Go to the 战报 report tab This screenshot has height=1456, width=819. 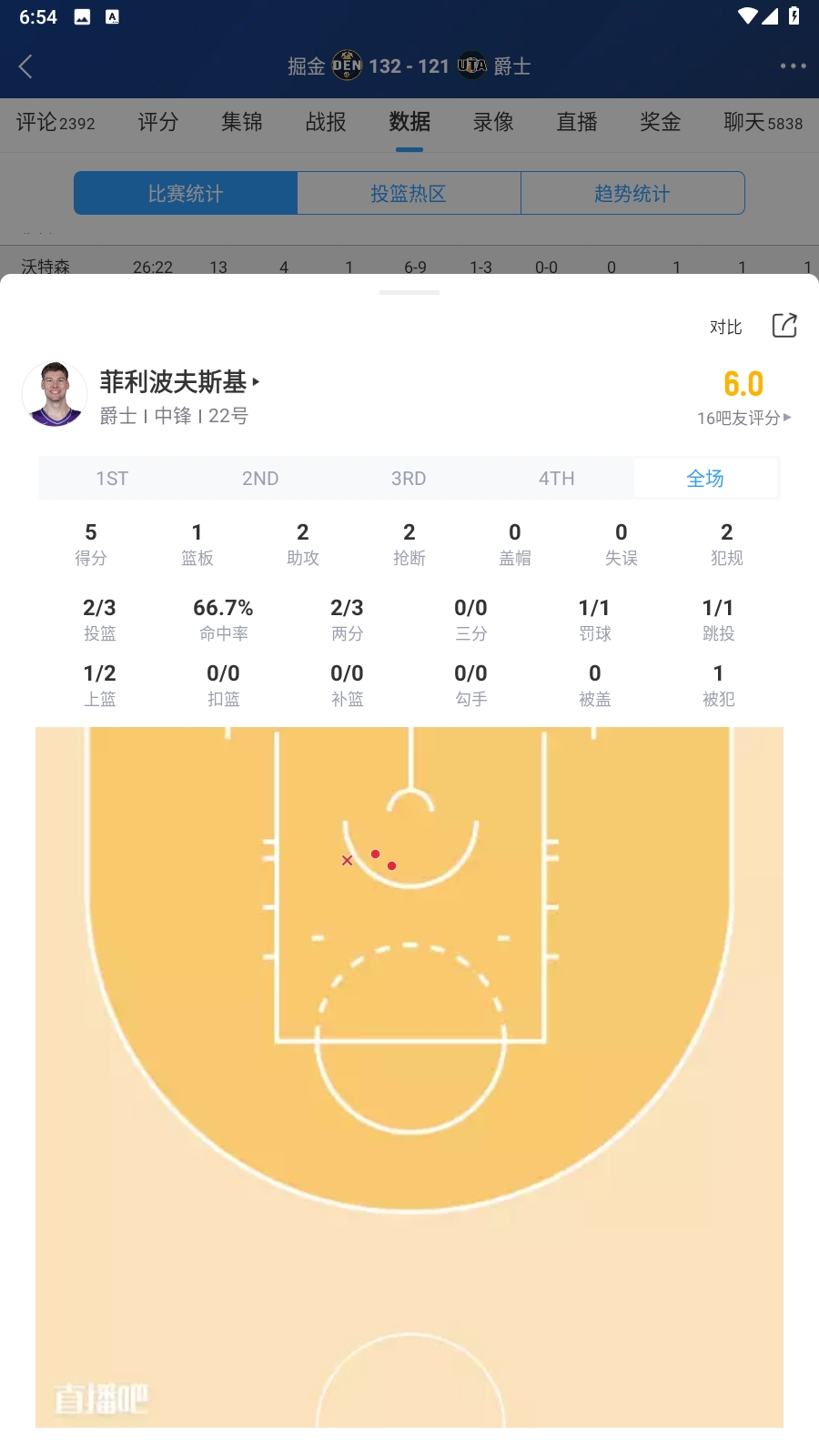point(326,122)
